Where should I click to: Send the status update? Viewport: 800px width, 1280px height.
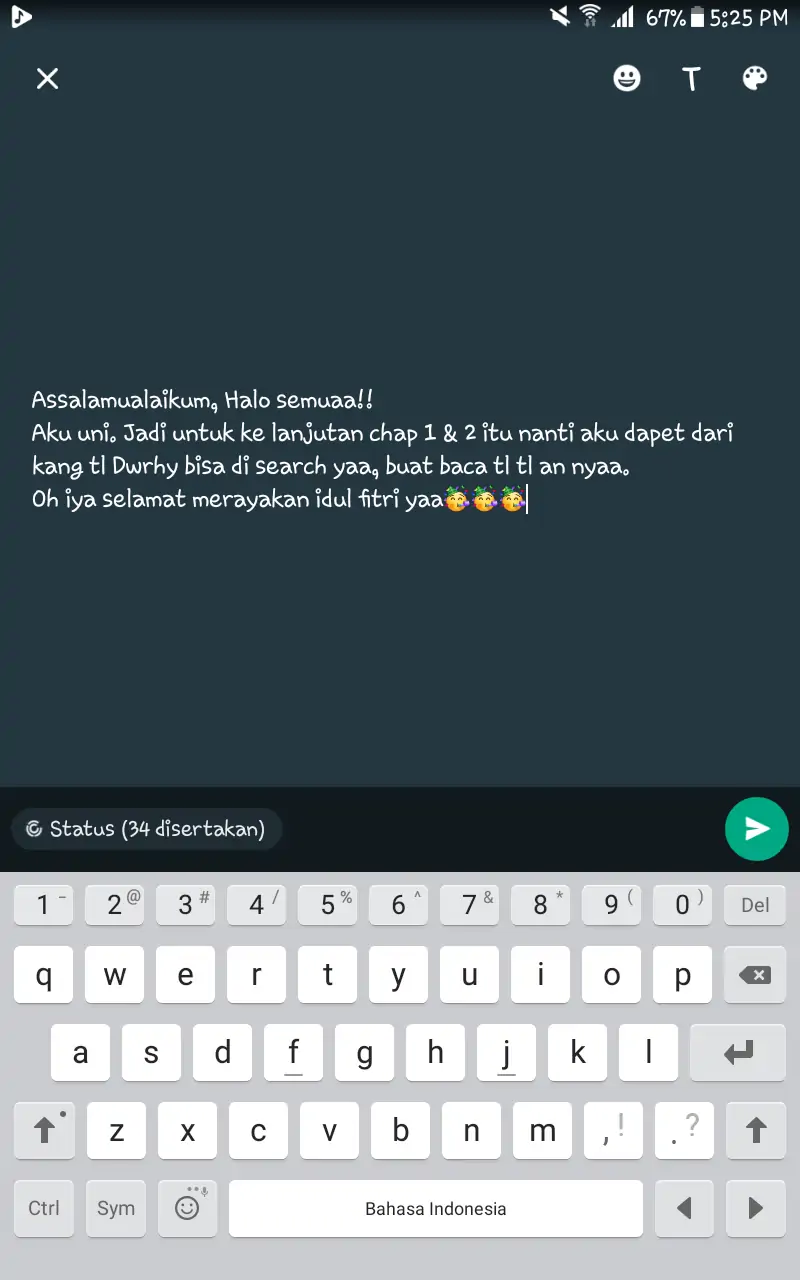[757, 828]
